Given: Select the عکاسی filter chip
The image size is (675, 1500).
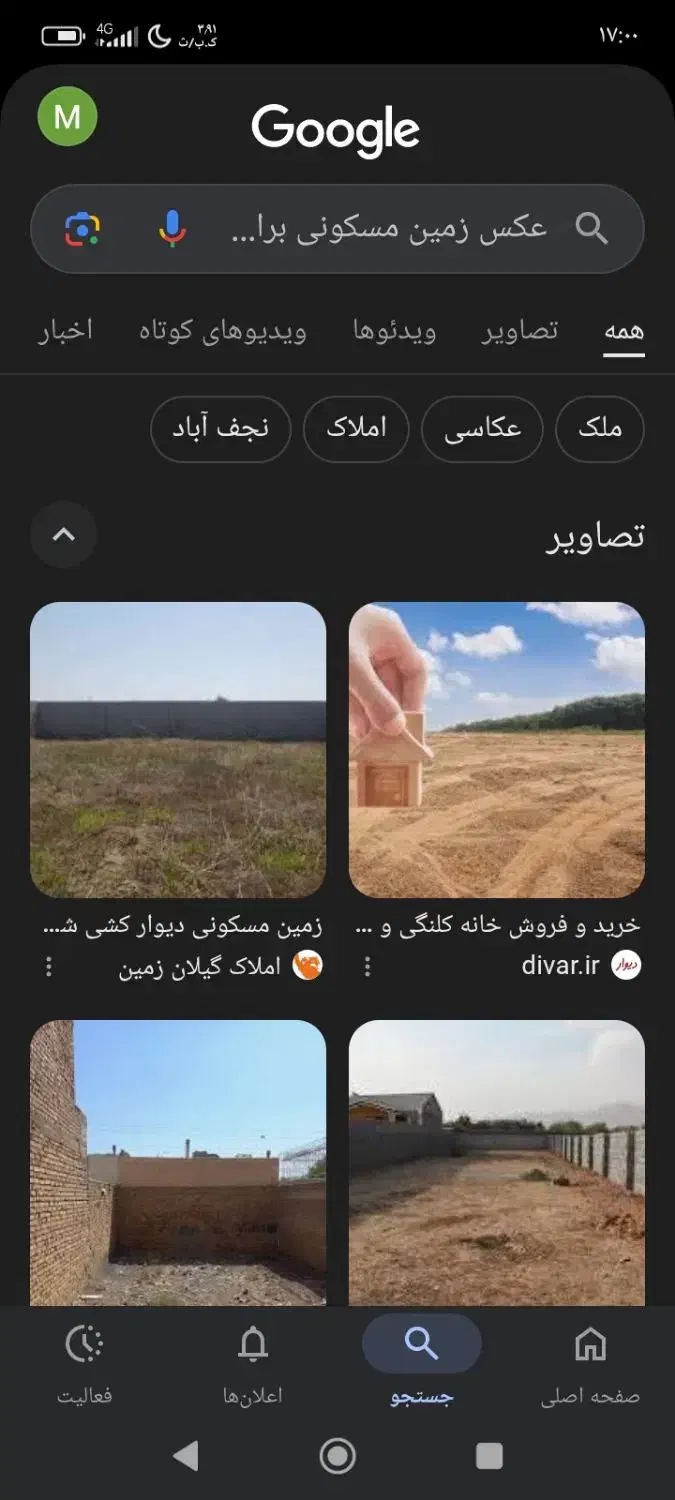Looking at the screenshot, I should point(482,429).
